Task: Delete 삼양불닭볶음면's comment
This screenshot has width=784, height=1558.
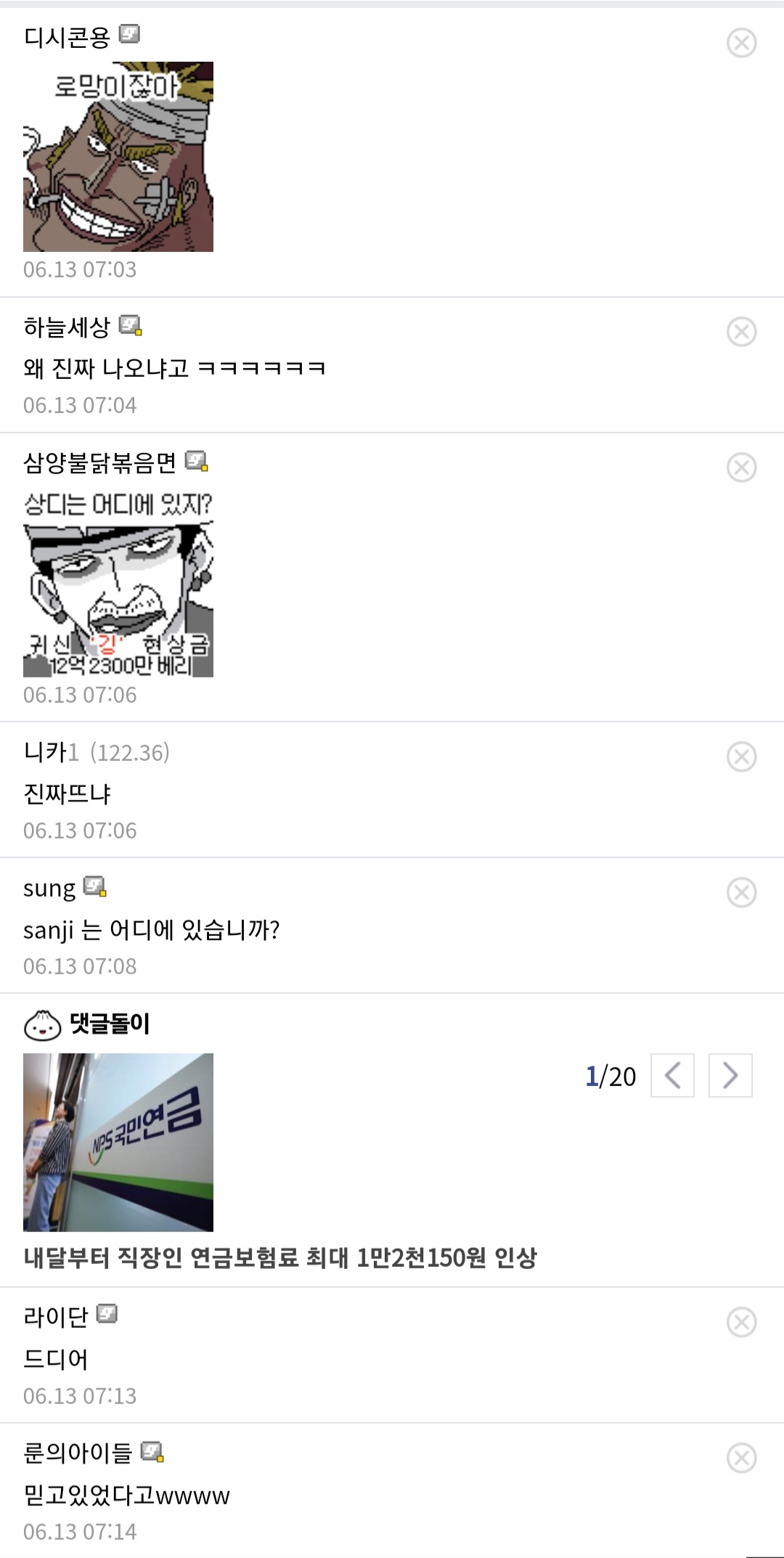Action: [x=741, y=468]
